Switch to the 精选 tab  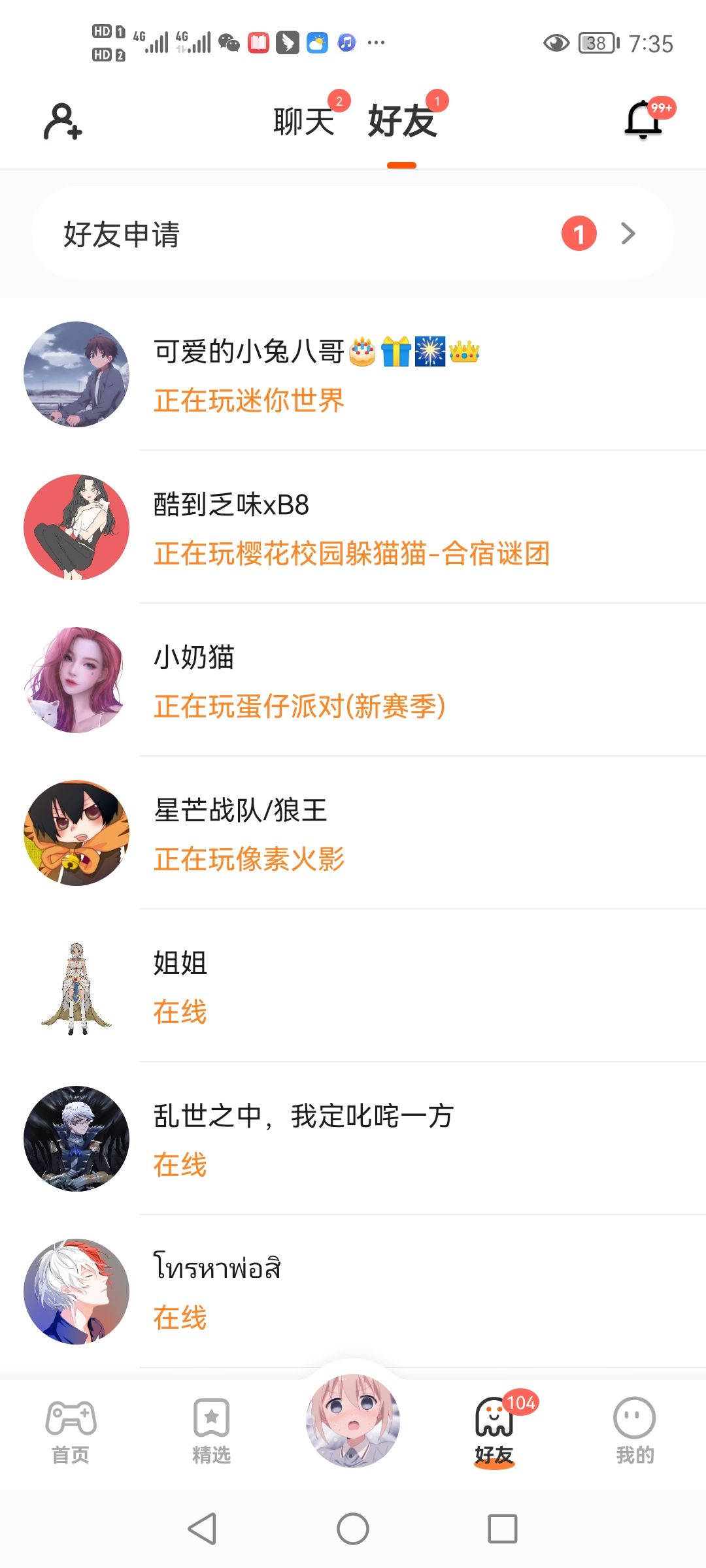click(211, 1432)
